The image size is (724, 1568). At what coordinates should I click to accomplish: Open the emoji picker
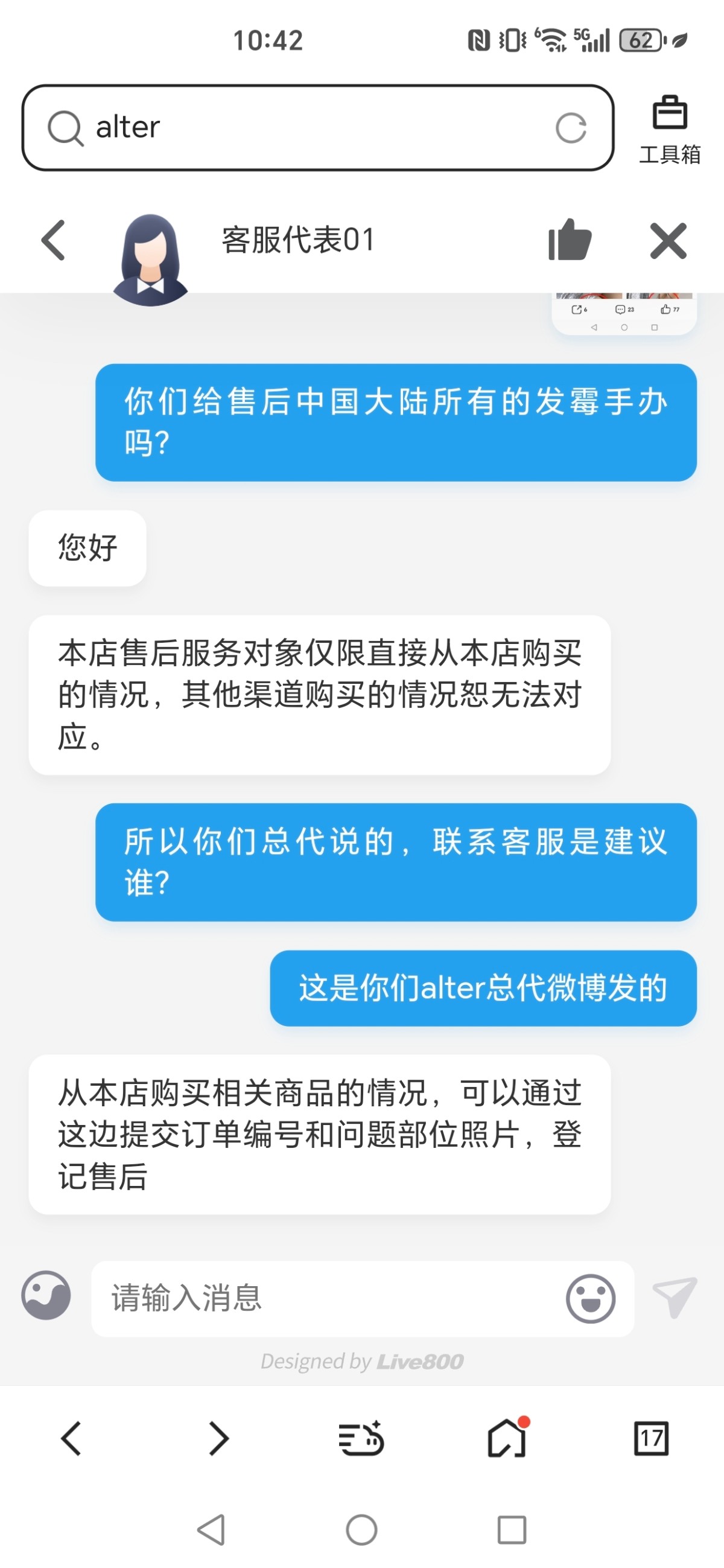[589, 1298]
